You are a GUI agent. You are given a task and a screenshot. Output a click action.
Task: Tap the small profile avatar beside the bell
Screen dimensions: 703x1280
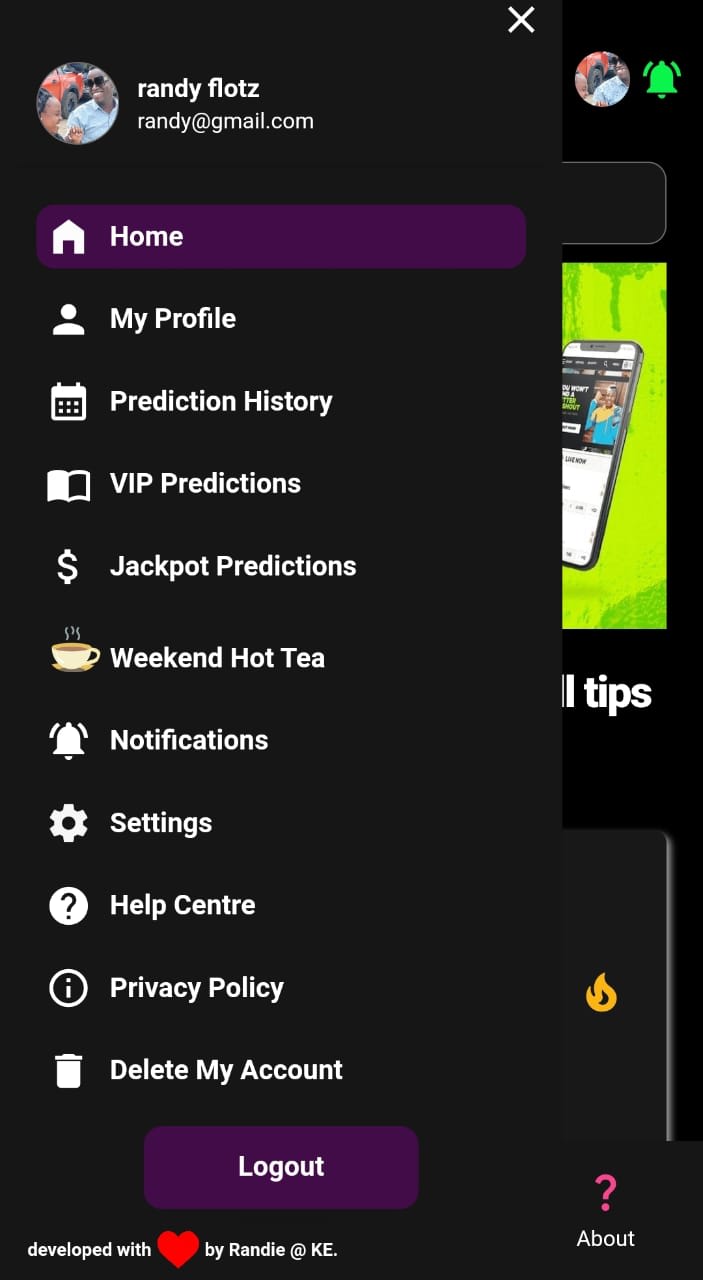pyautogui.click(x=602, y=79)
